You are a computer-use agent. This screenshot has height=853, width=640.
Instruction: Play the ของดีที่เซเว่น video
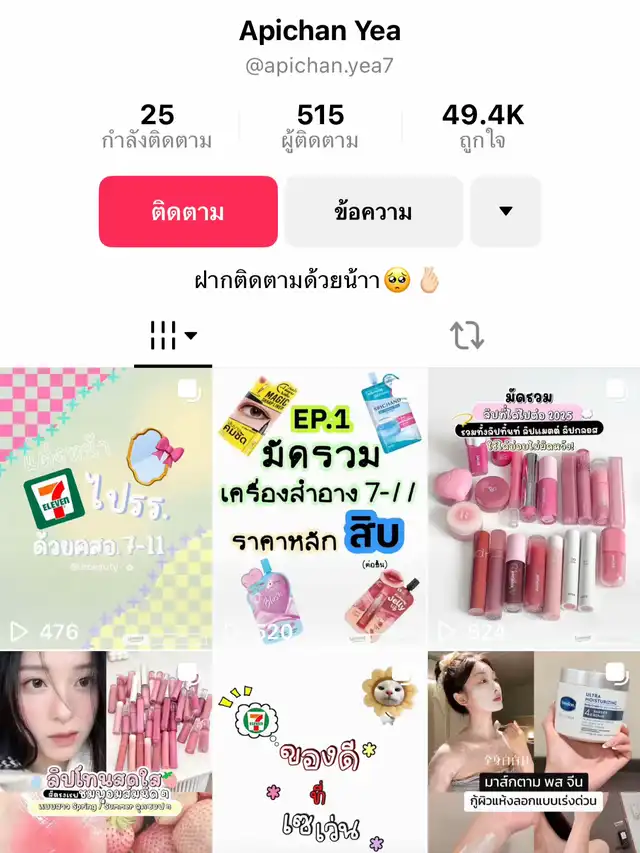pos(320,752)
